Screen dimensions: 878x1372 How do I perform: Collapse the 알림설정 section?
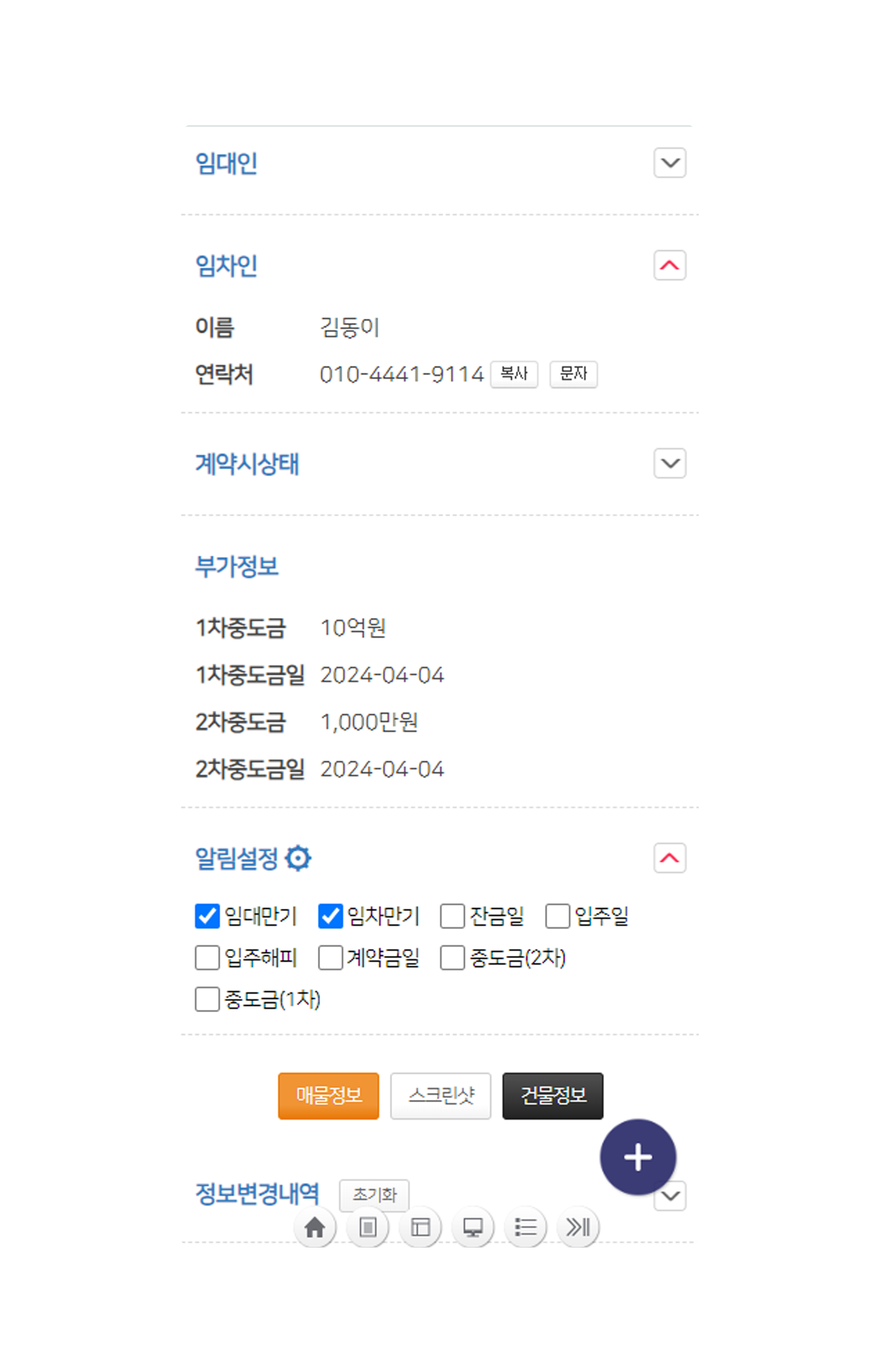pyautogui.click(x=669, y=858)
